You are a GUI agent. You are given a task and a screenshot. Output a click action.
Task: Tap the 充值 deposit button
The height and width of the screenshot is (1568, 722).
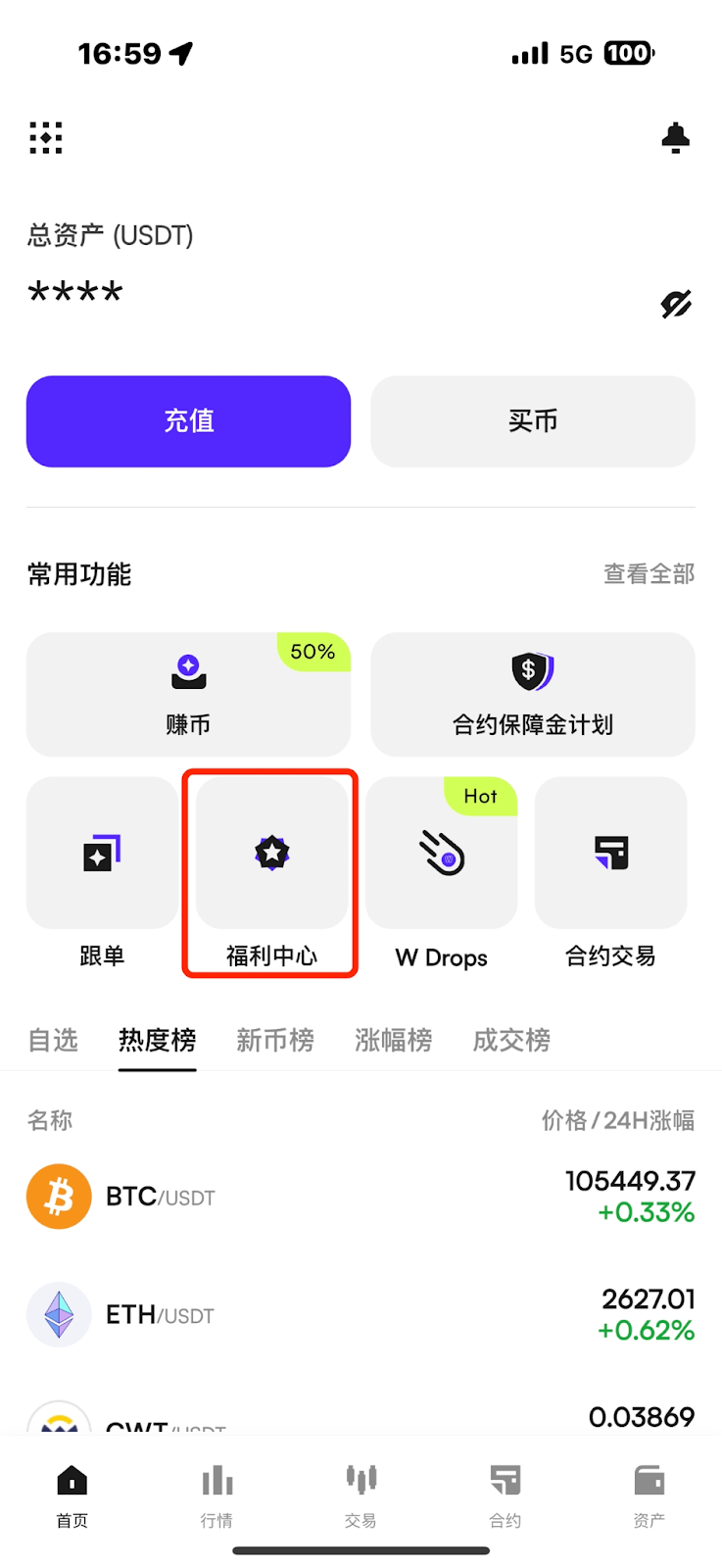coord(188,421)
